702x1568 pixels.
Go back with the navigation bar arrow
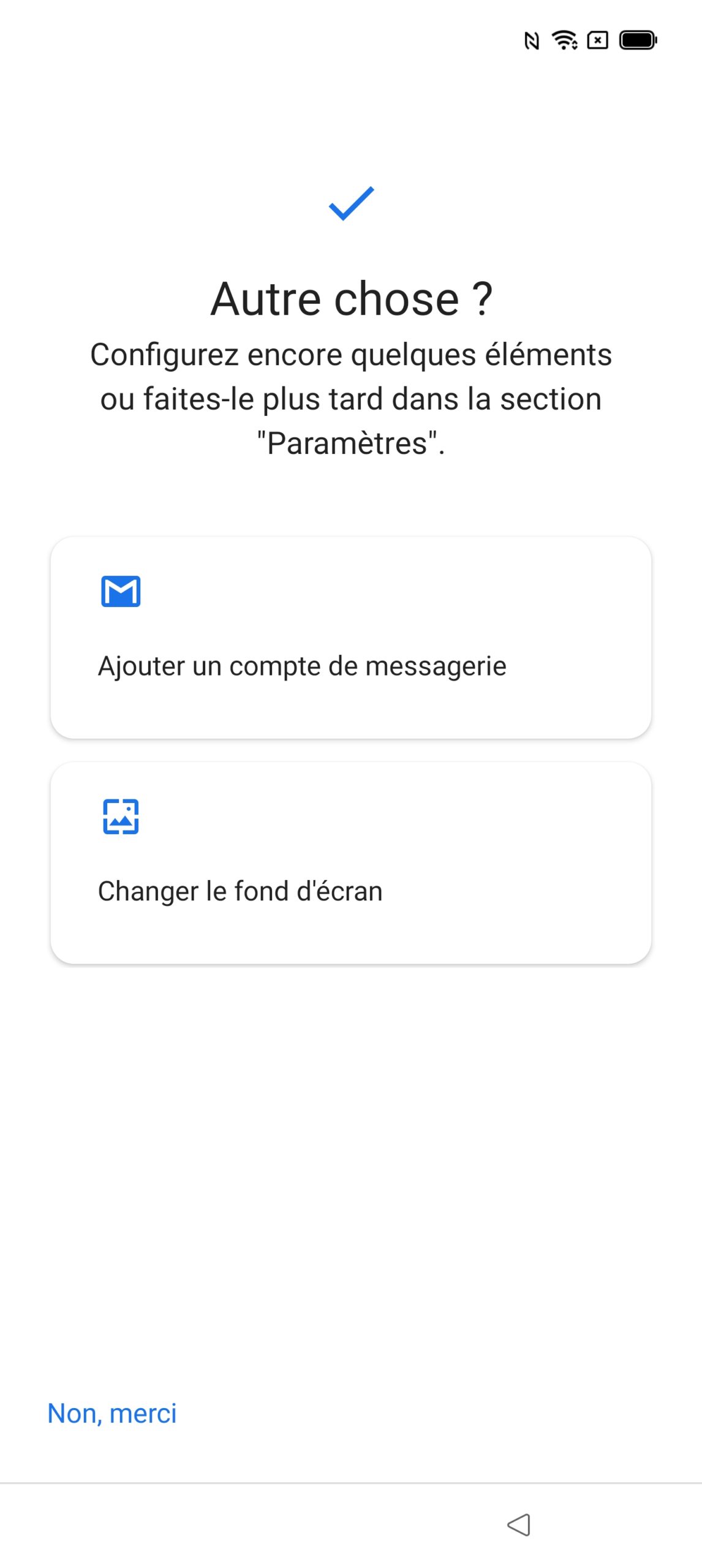[x=519, y=1525]
